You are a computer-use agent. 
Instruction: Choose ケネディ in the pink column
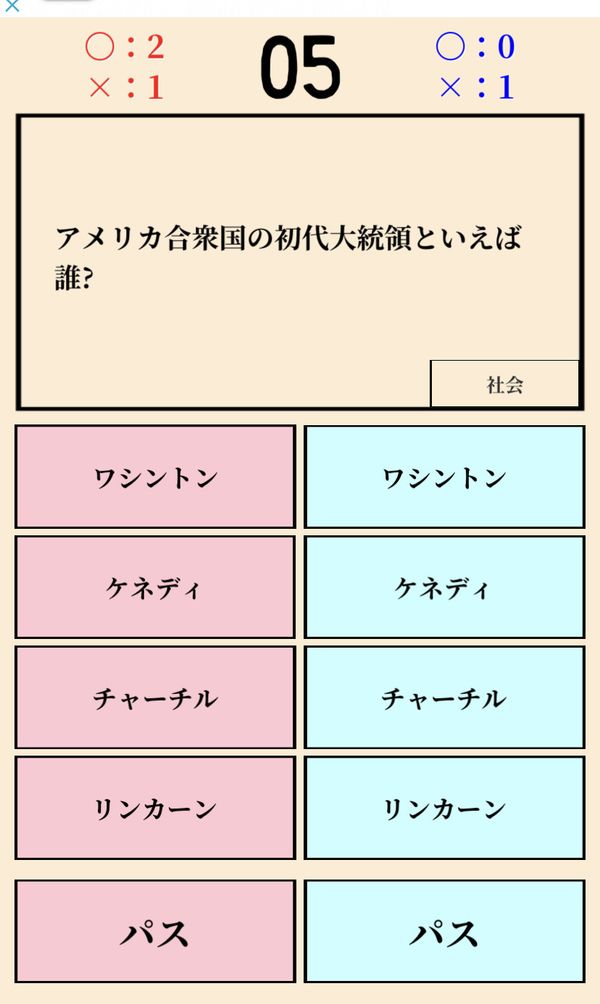point(155,587)
